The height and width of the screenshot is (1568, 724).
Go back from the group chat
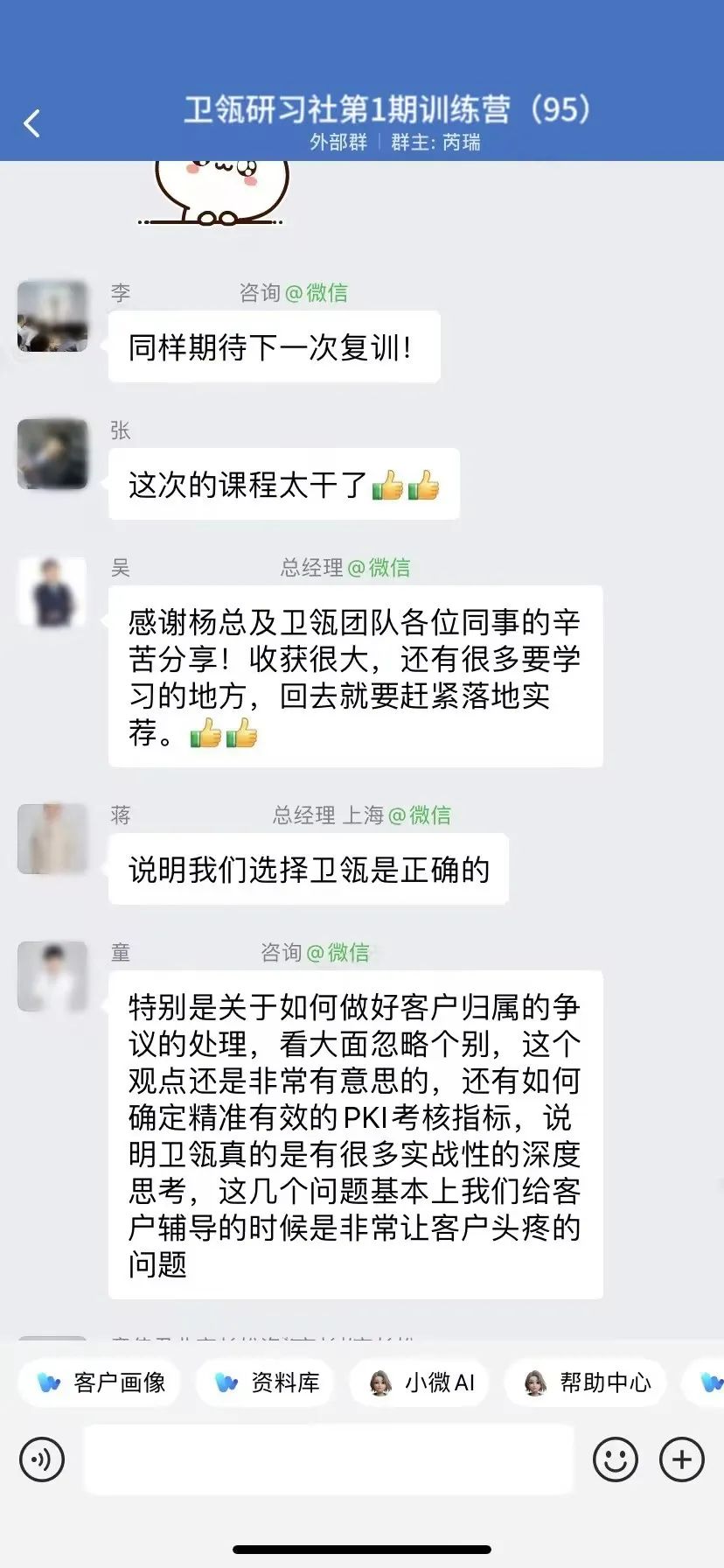point(32,123)
